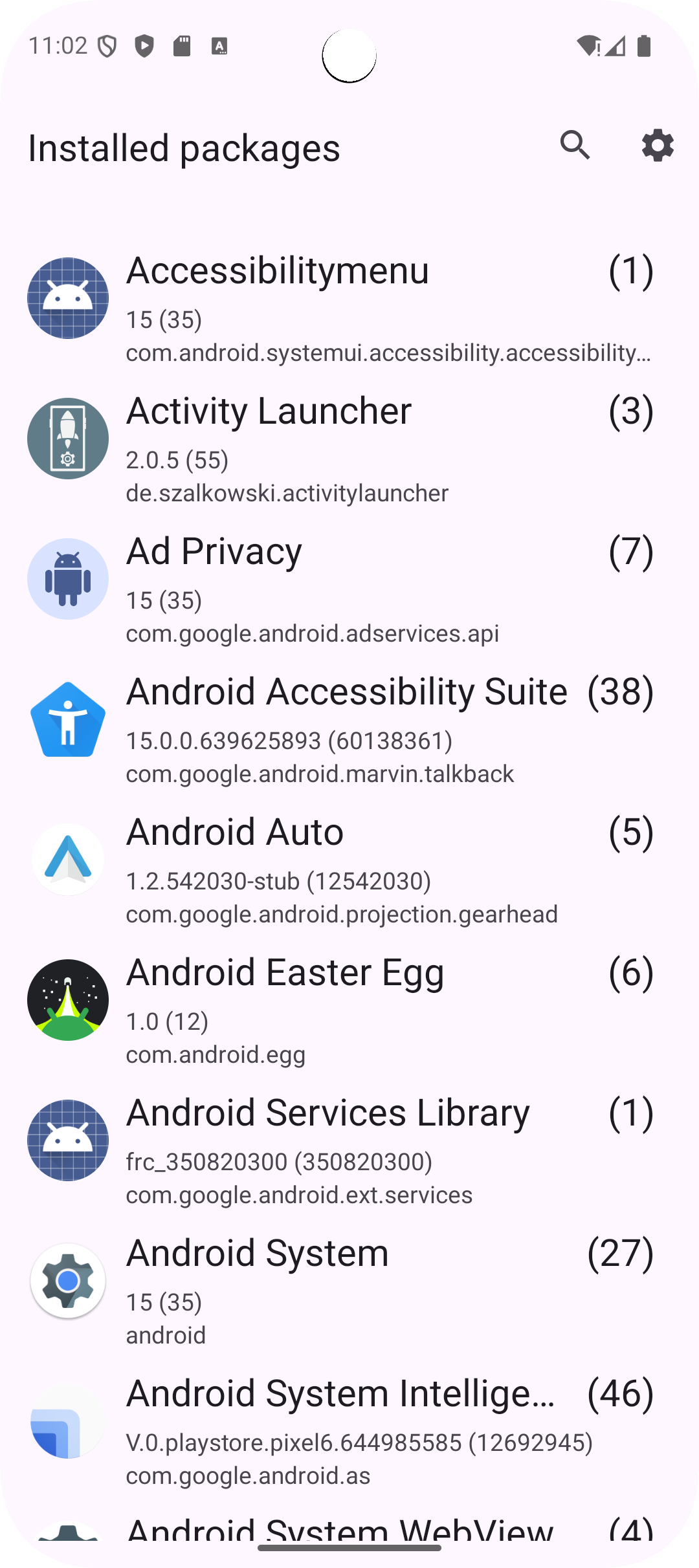Click the de.szalkowski.activitylauncher package name

pyautogui.click(x=287, y=492)
